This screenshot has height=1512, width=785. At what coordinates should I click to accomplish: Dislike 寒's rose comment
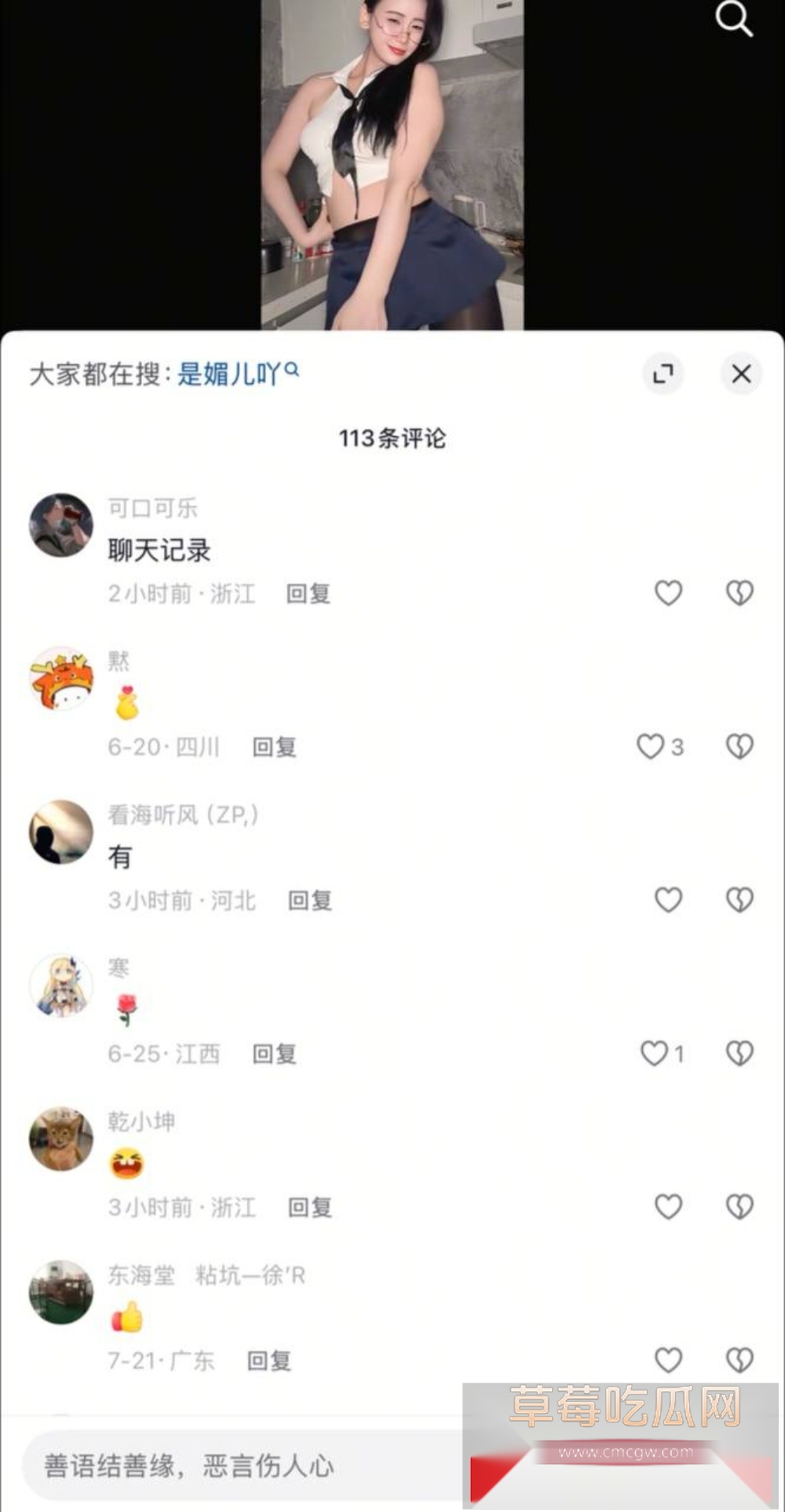[739, 1053]
